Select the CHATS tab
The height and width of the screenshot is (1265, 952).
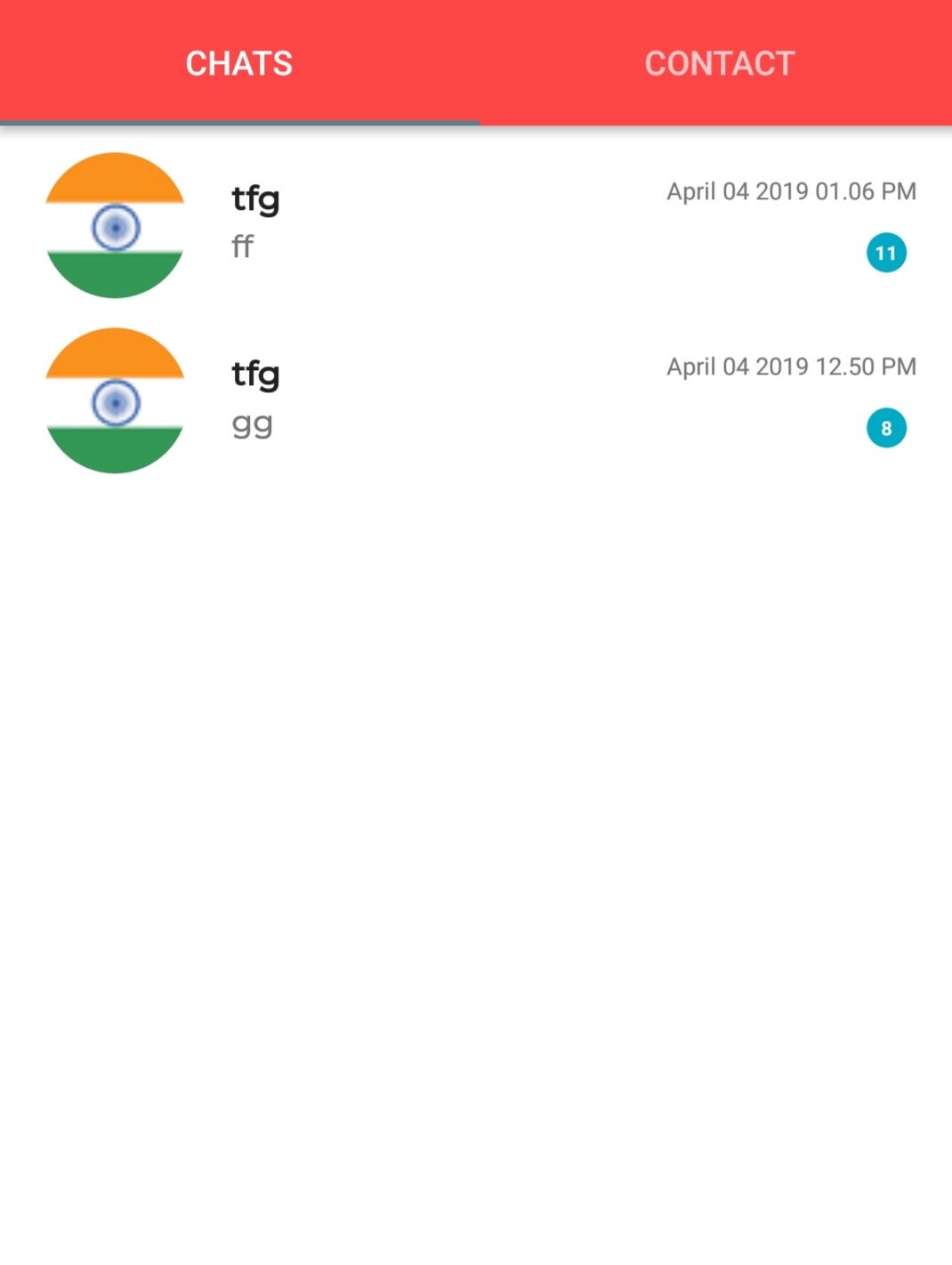tap(238, 63)
